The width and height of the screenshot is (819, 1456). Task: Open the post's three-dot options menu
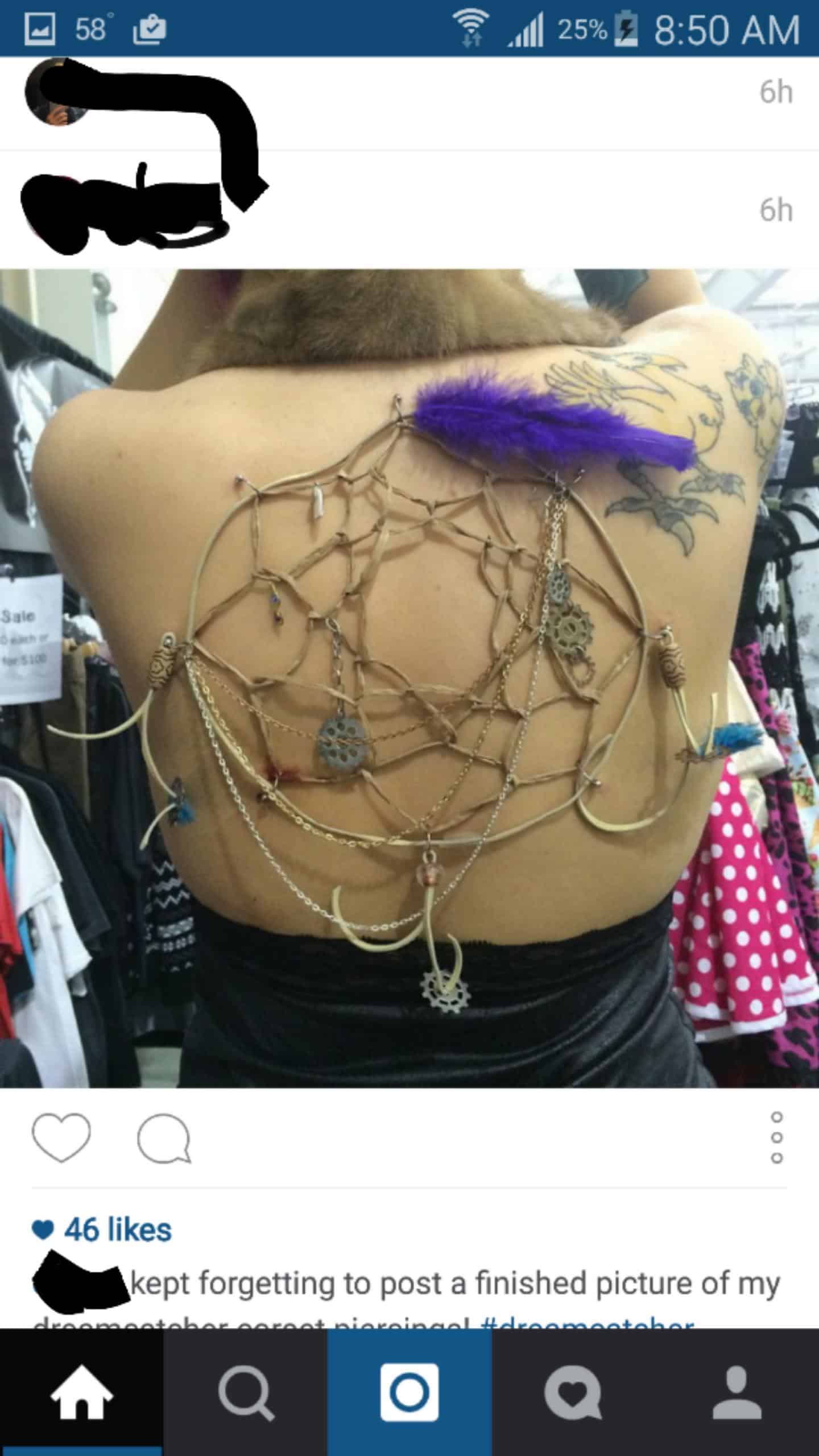pyautogui.click(x=777, y=1138)
